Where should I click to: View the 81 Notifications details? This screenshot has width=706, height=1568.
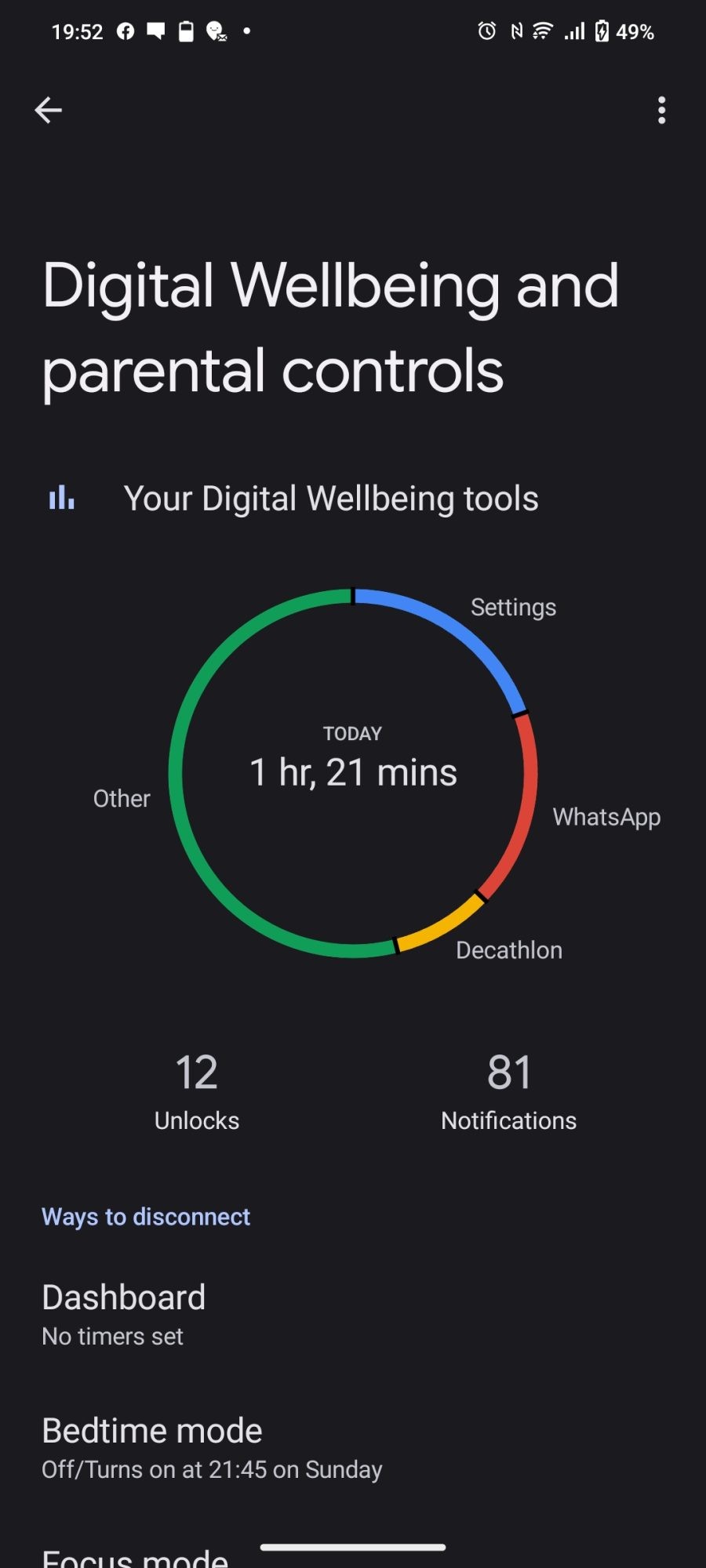point(508,1091)
